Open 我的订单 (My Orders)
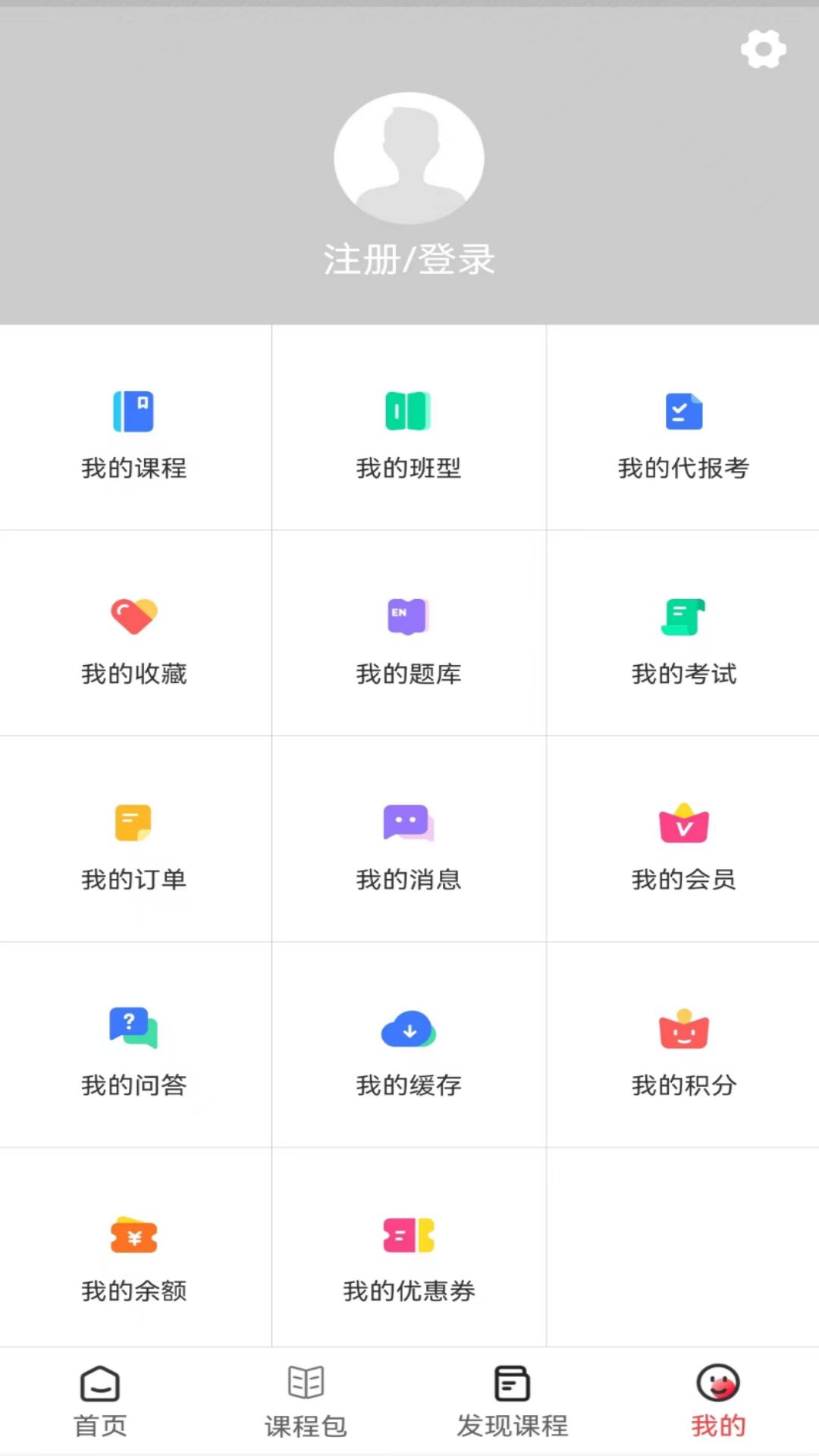This screenshot has height=1456, width=819. point(135,847)
